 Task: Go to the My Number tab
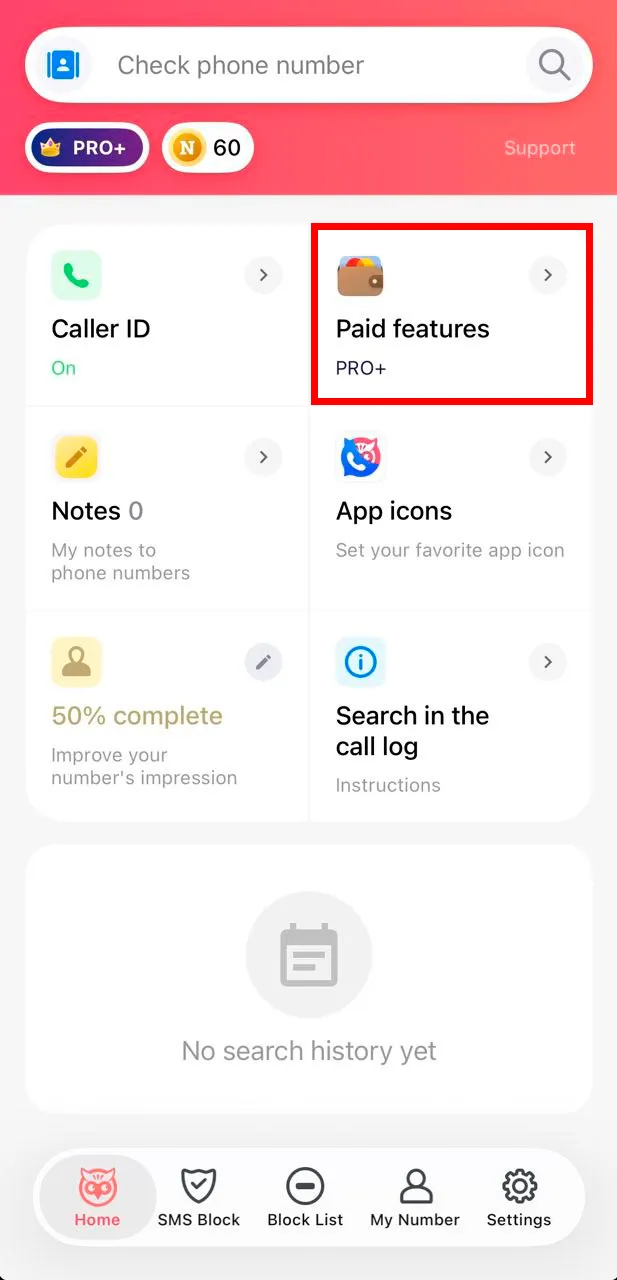click(414, 1198)
